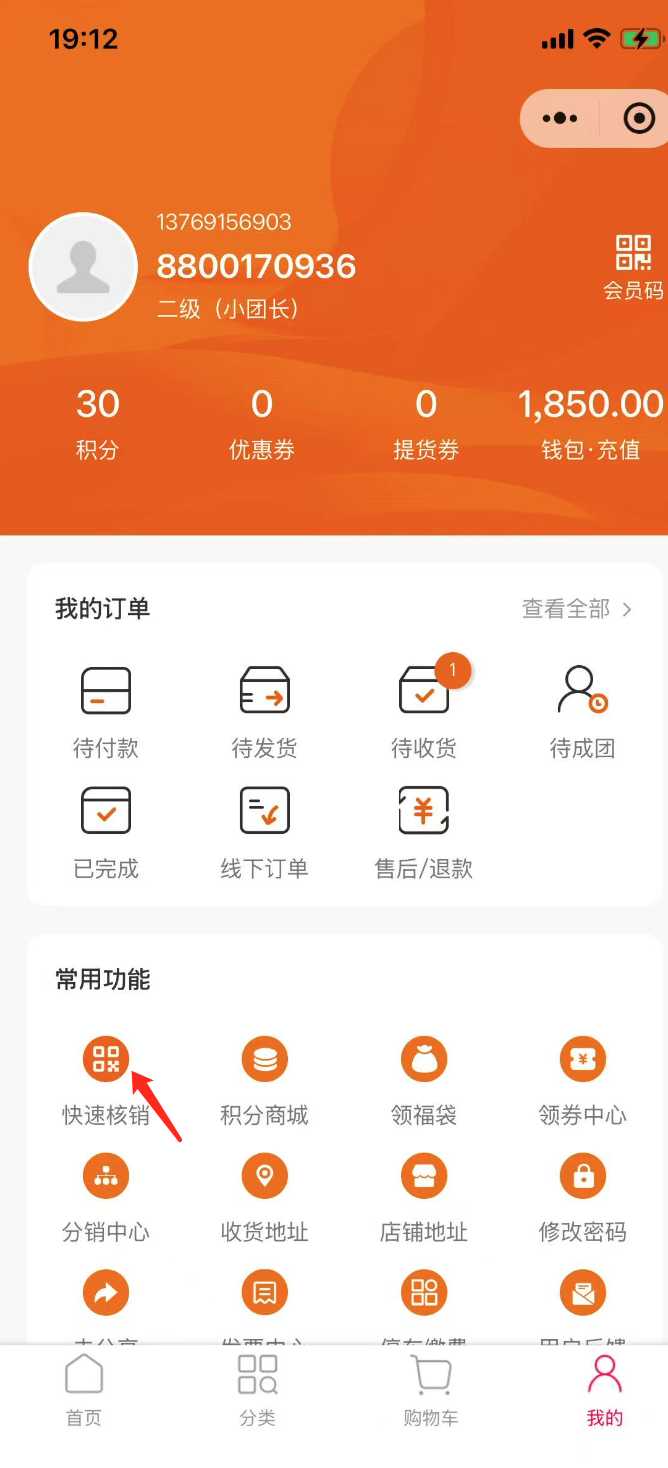Open 积分商城 points mall
Image resolution: width=668 pixels, height=1468 pixels.
point(264,1078)
